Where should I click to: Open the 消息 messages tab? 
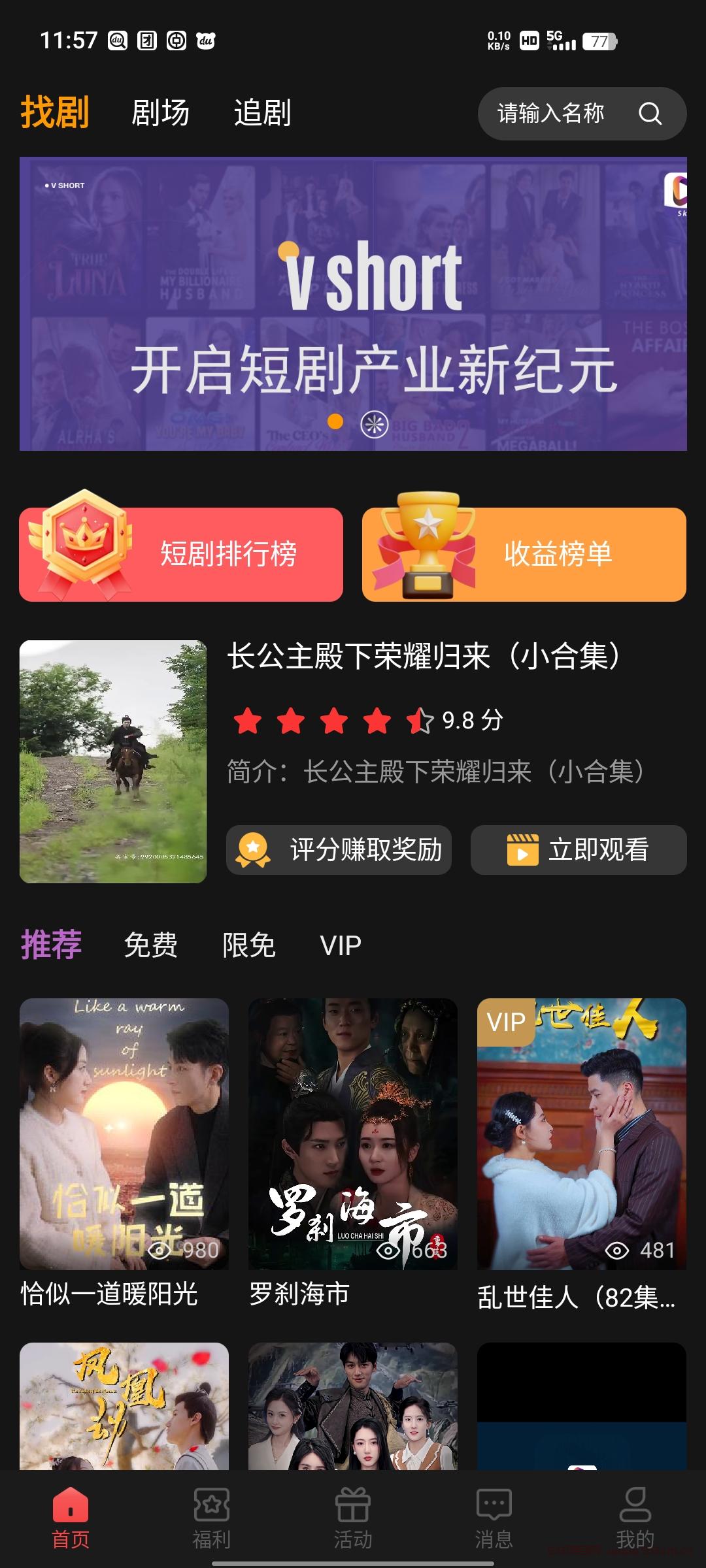(494, 1518)
